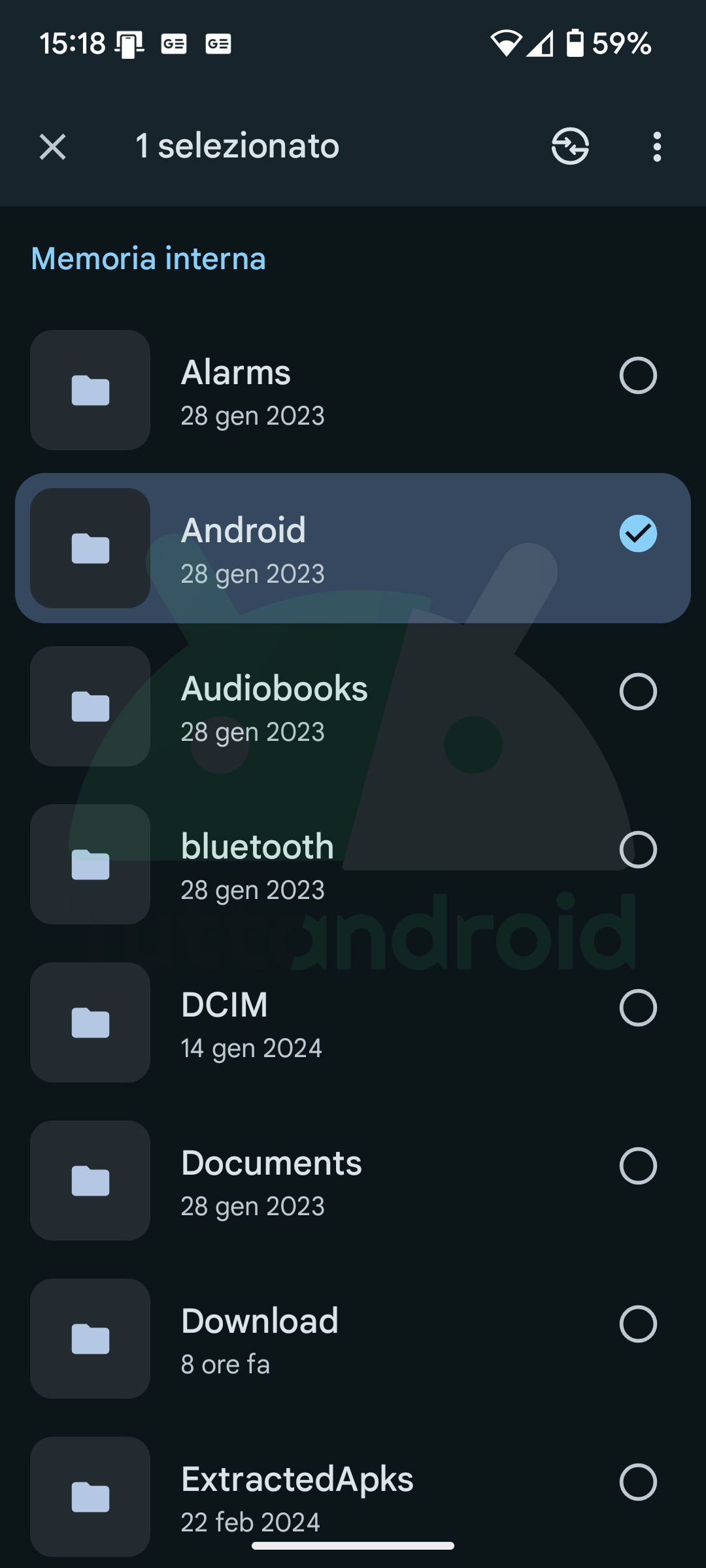Select the Alarms folder checkbox
The image size is (706, 1568).
[x=638, y=376]
